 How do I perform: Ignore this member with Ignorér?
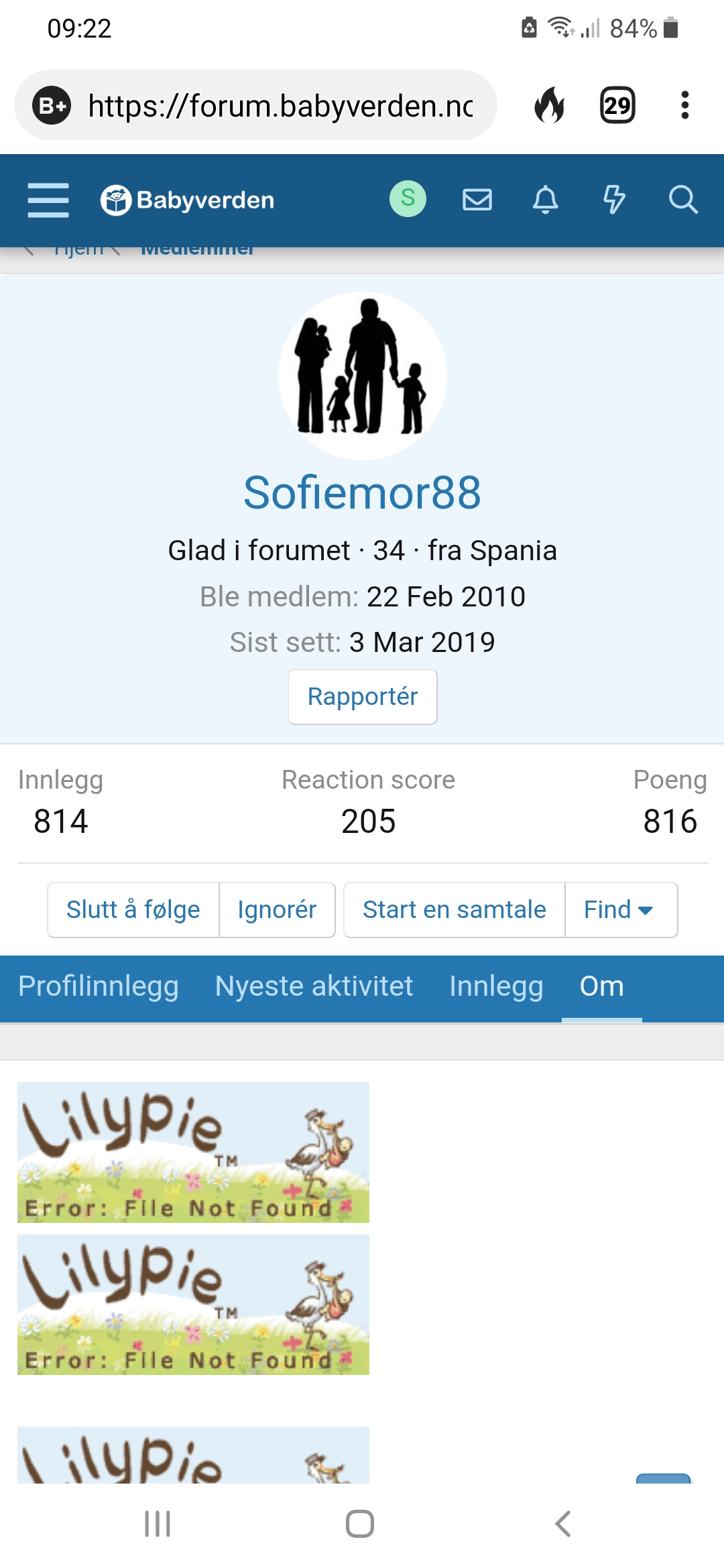click(x=277, y=910)
